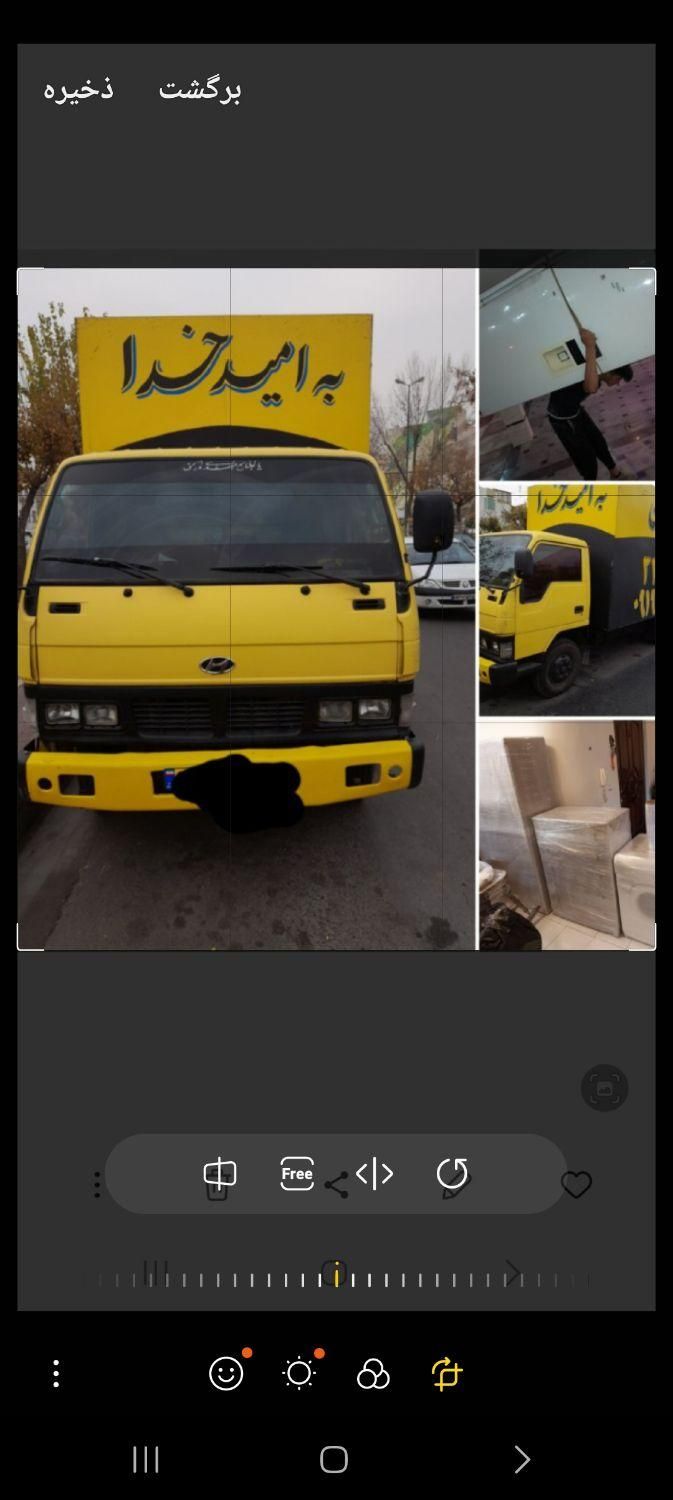The height and width of the screenshot is (1500, 673).
Task: Select the crop and rotate tool
Action: [447, 1373]
